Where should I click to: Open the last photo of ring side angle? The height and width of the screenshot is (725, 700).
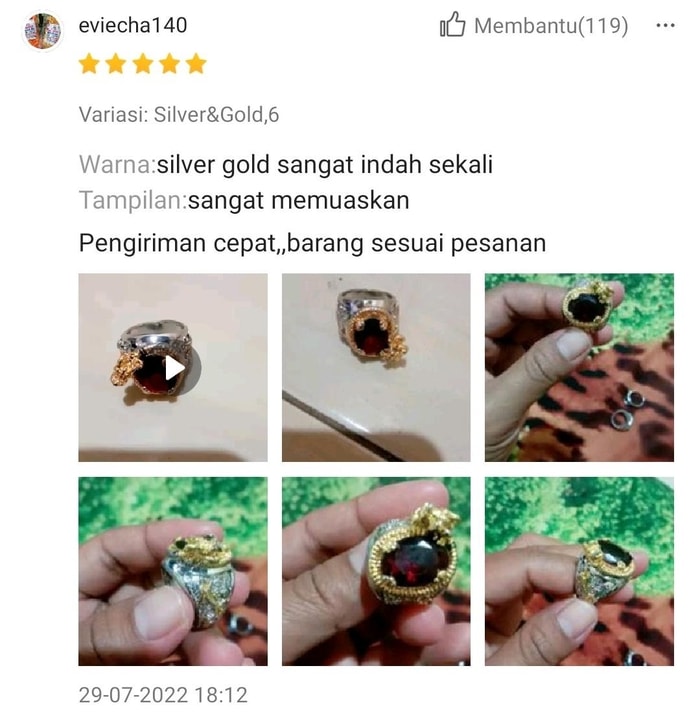tap(579, 571)
